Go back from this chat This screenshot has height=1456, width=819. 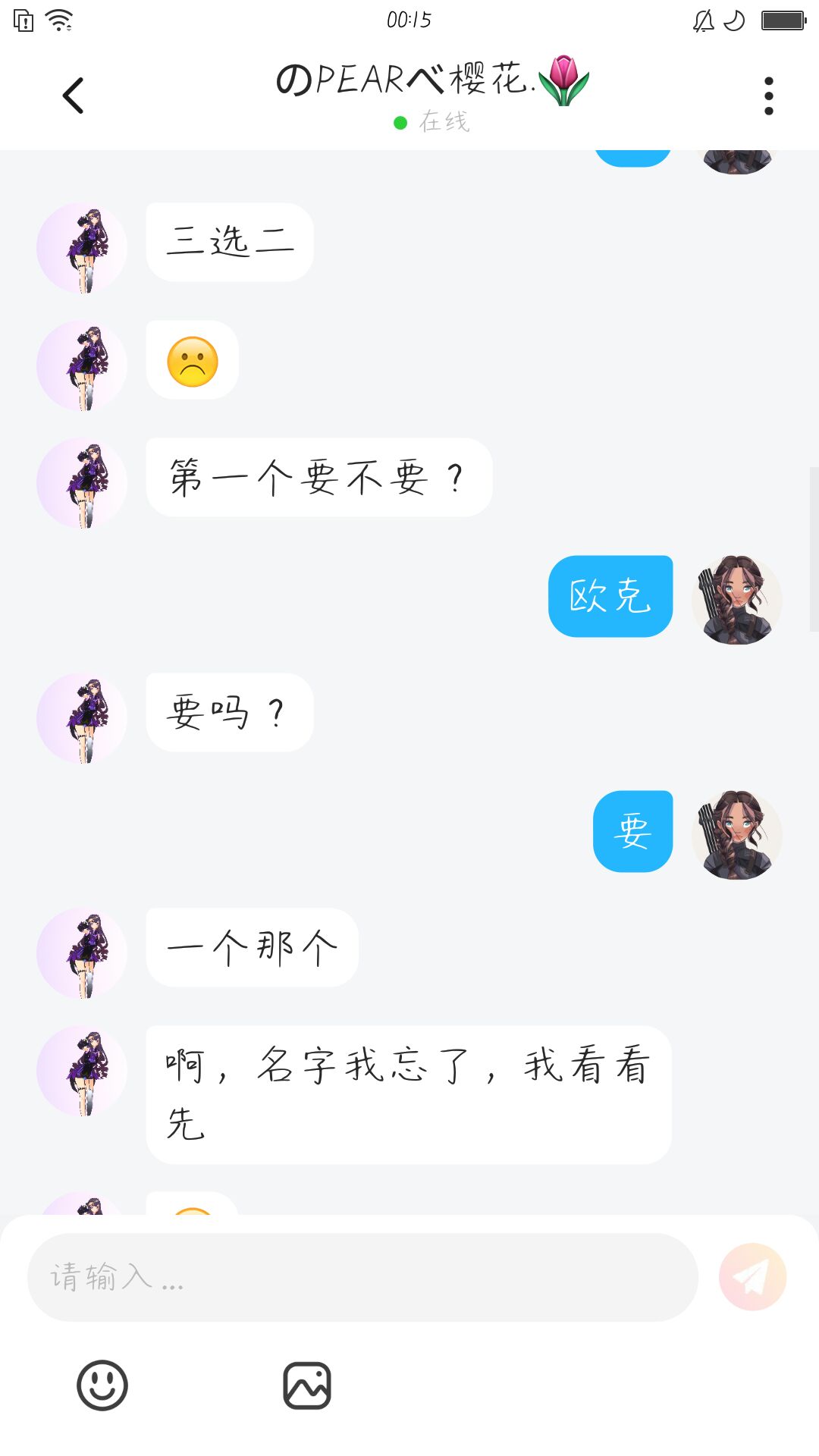(x=73, y=96)
